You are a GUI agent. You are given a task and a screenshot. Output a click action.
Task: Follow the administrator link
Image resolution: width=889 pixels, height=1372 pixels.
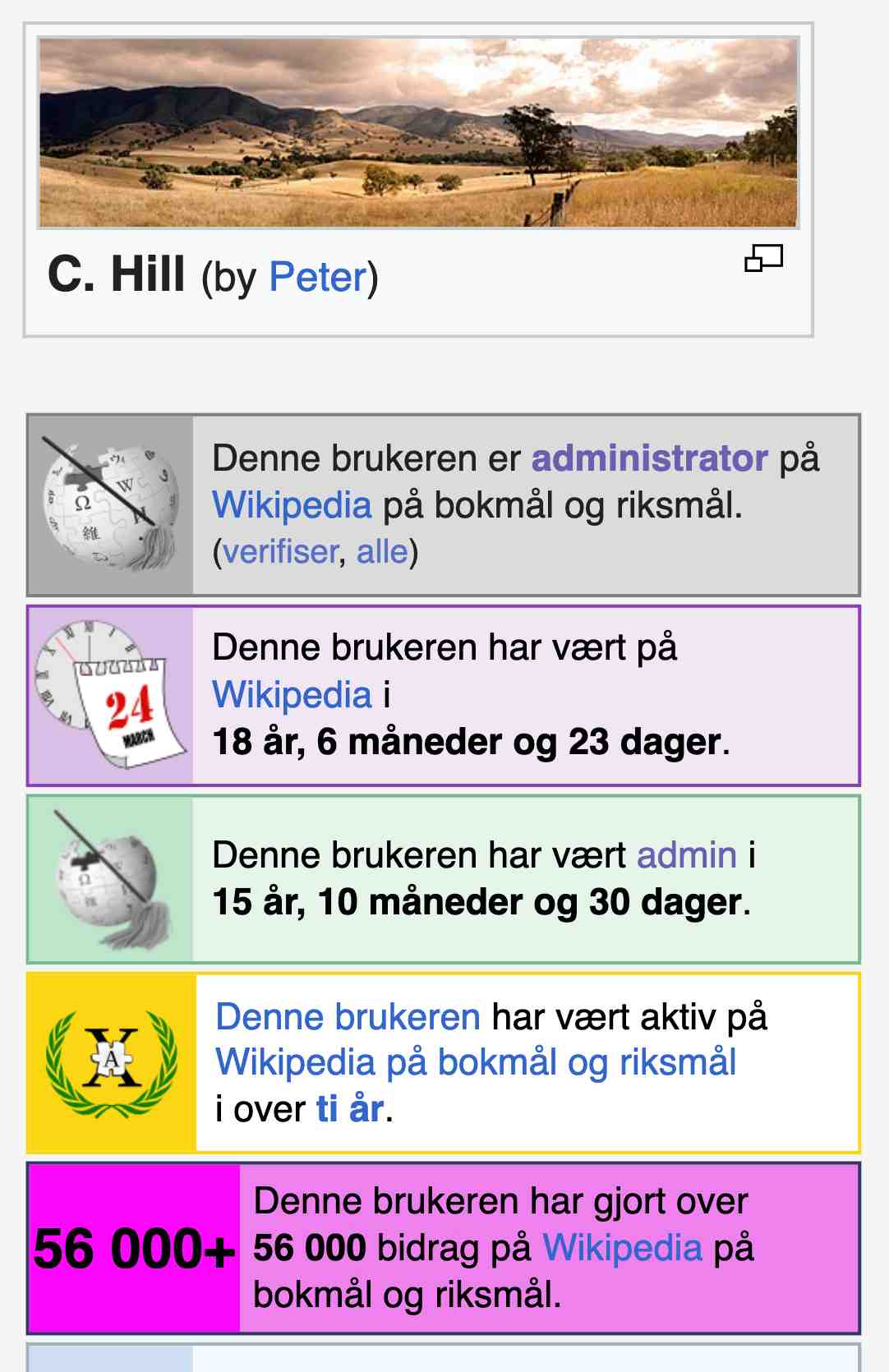click(649, 458)
